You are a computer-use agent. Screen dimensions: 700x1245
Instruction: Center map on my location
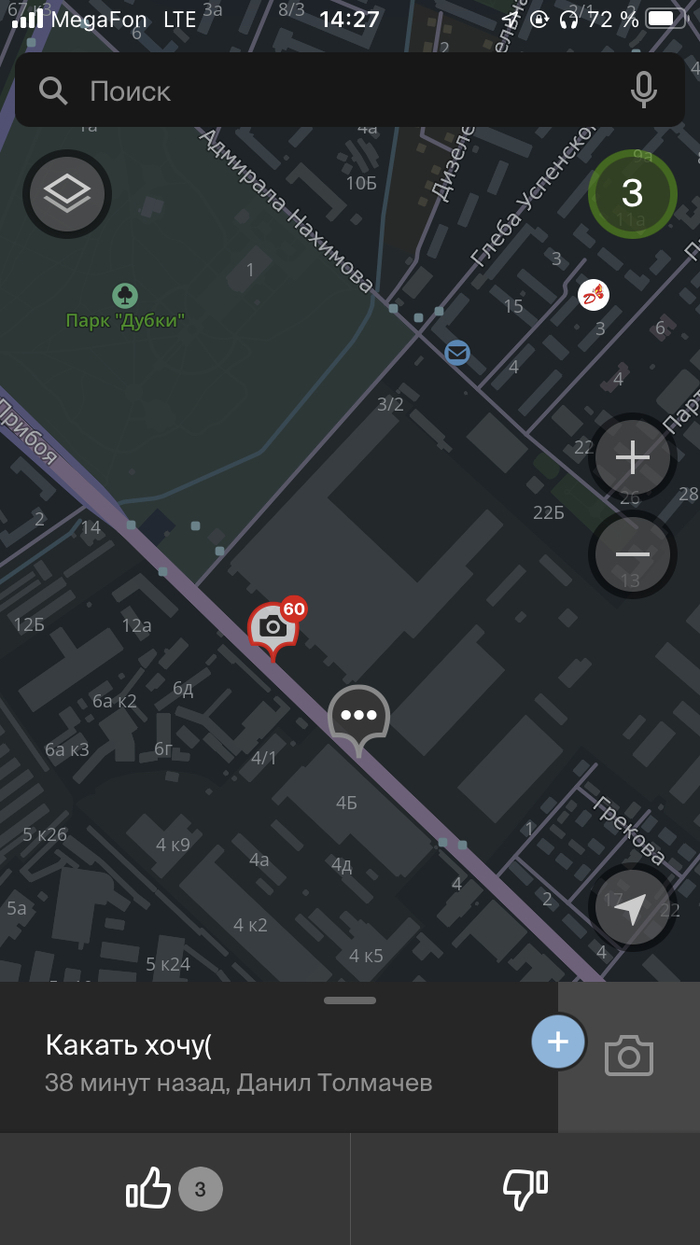[630, 909]
